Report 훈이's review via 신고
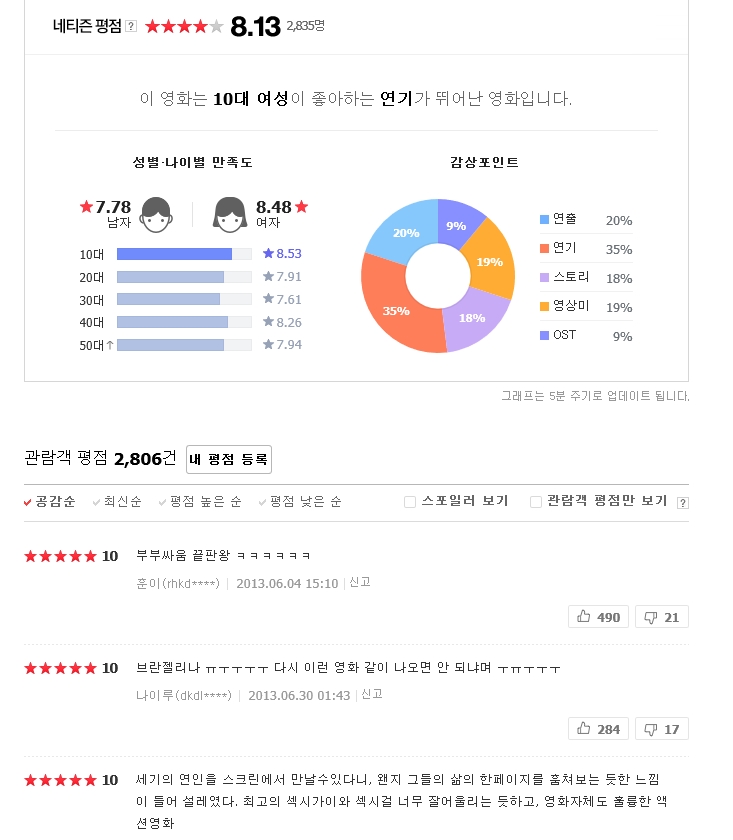Viewport: 733px width, 840px height. click(x=360, y=582)
